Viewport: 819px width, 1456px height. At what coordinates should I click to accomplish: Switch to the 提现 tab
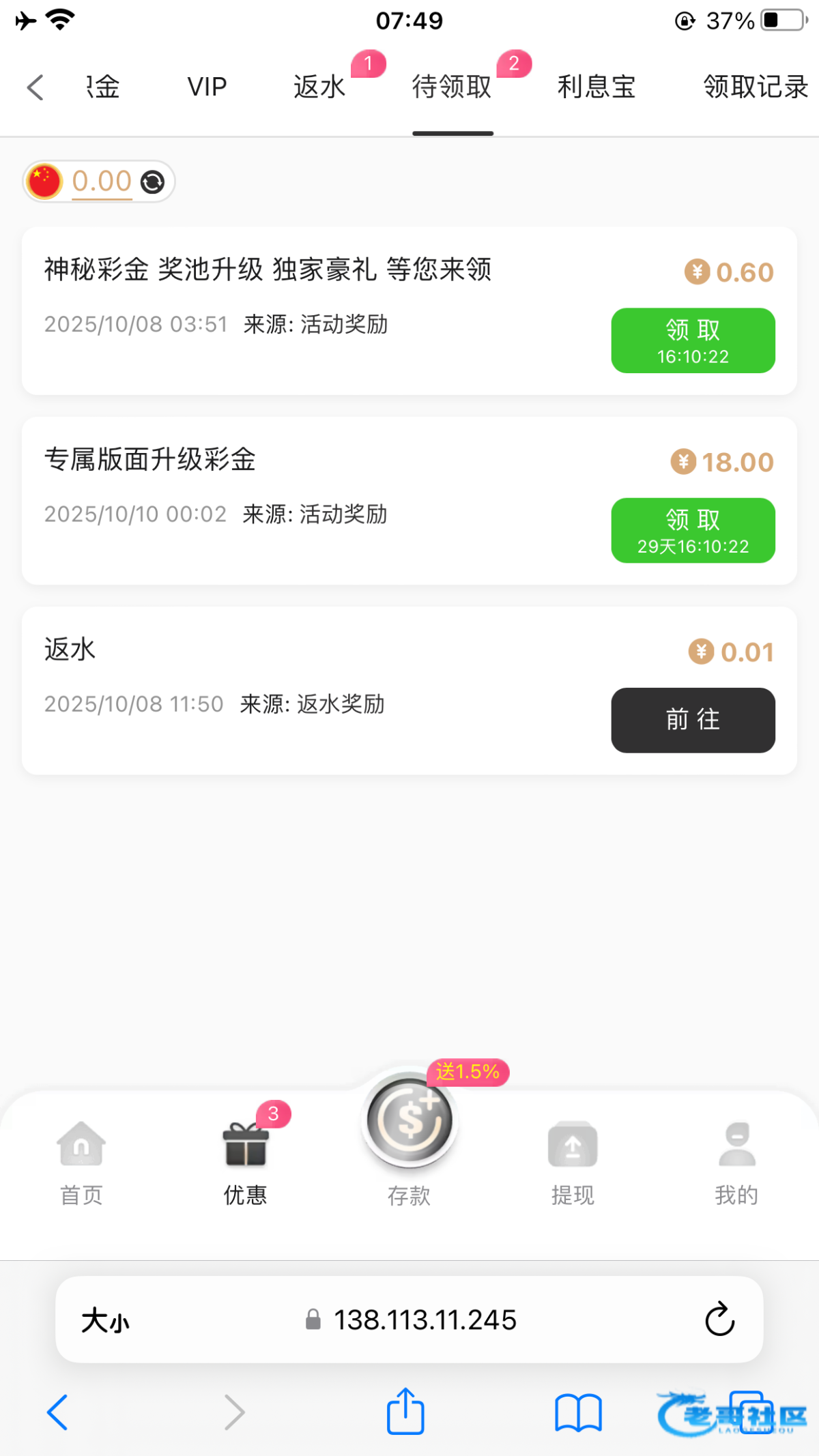[573, 1164]
